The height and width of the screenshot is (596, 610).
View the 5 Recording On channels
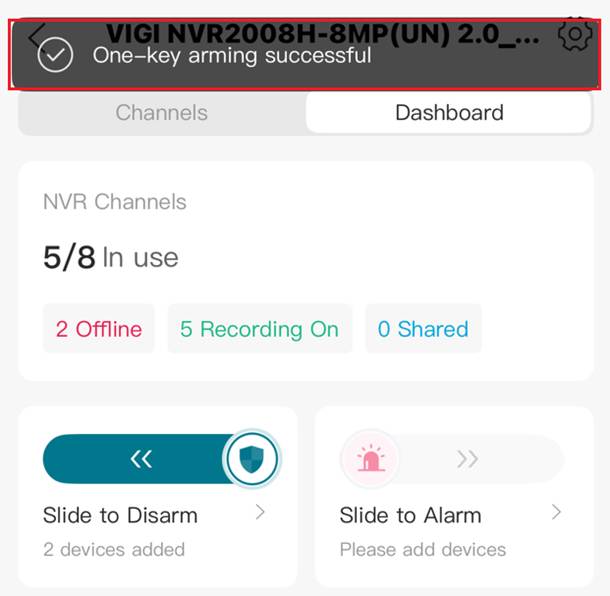pyautogui.click(x=259, y=329)
